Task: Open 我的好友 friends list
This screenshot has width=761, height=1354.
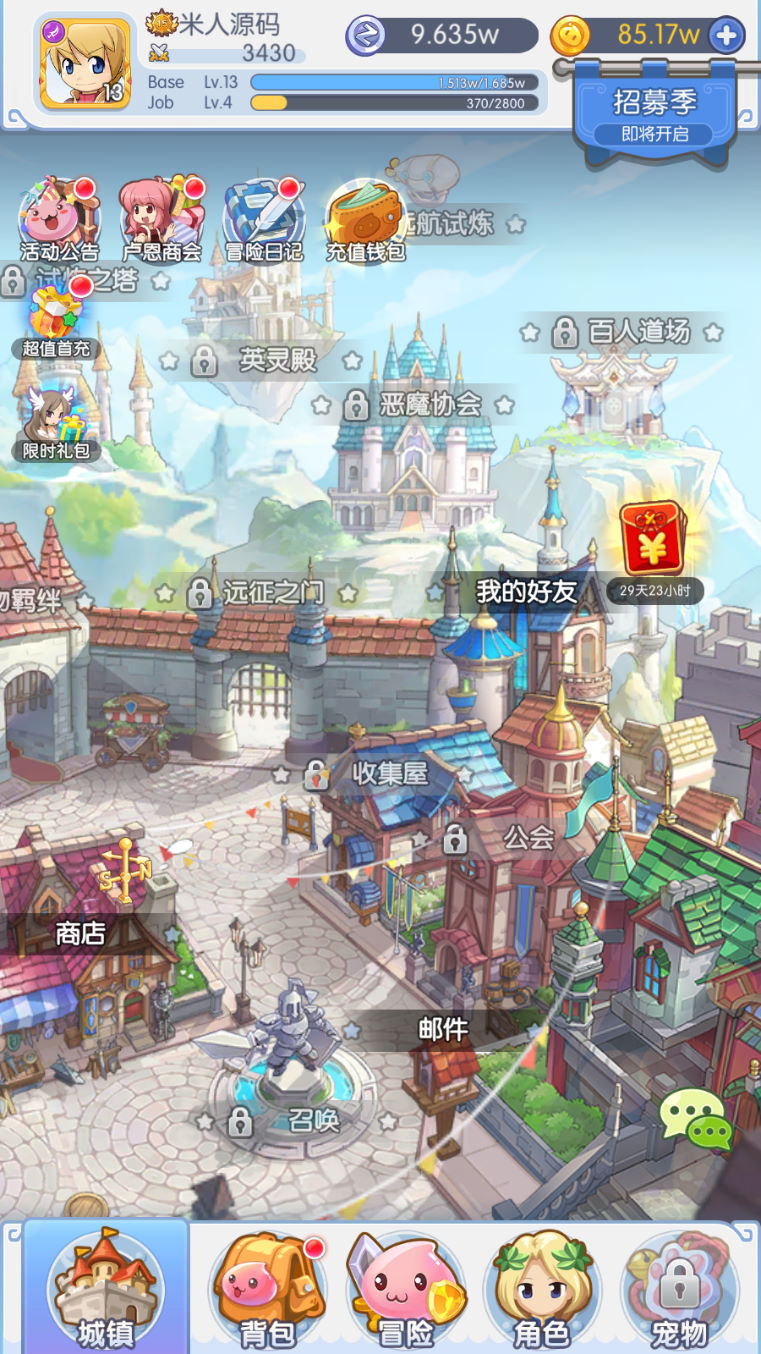Action: 527,592
